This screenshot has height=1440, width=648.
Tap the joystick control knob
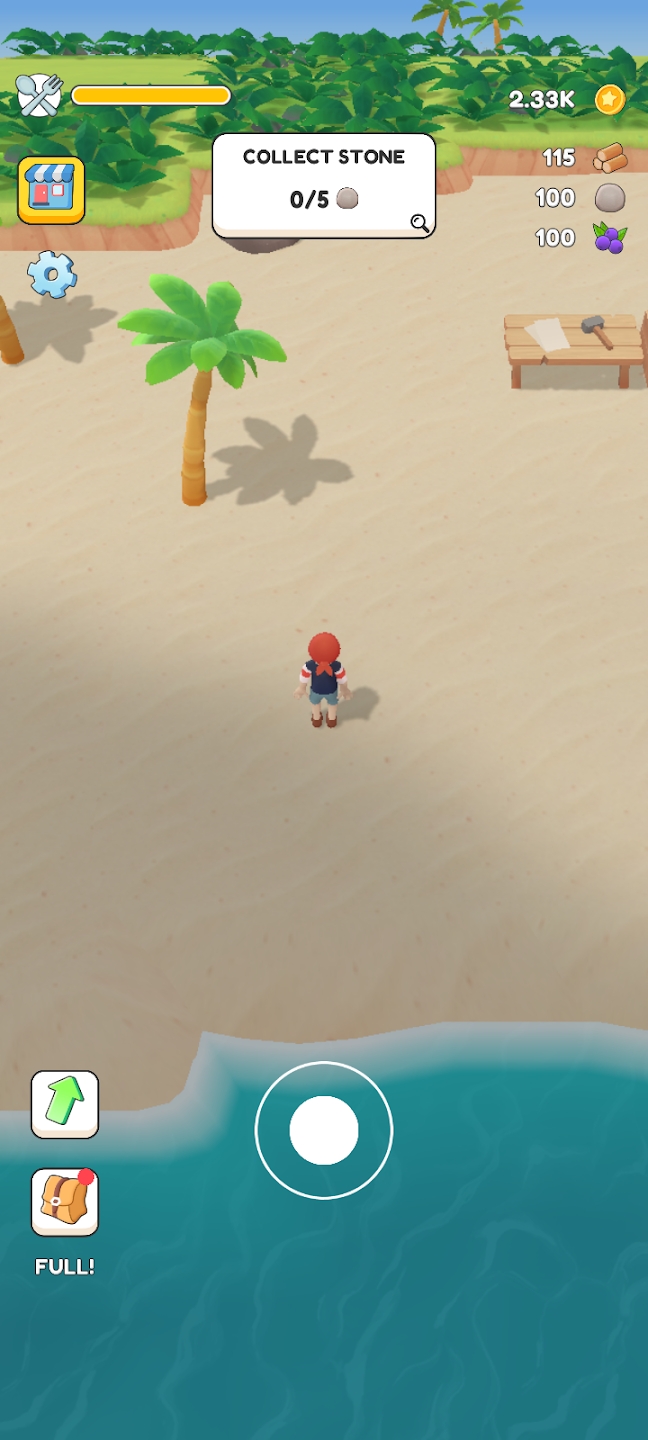[324, 1130]
